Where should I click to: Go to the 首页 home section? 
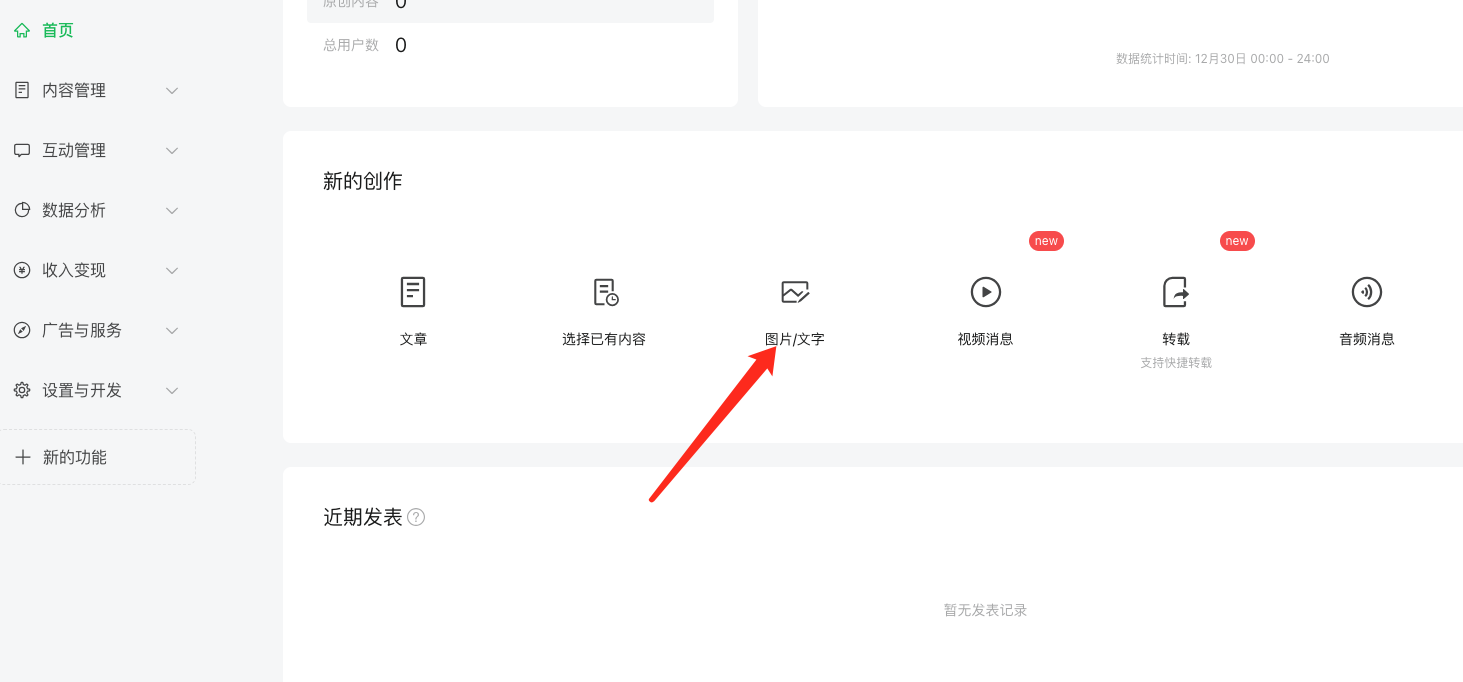tap(57, 30)
